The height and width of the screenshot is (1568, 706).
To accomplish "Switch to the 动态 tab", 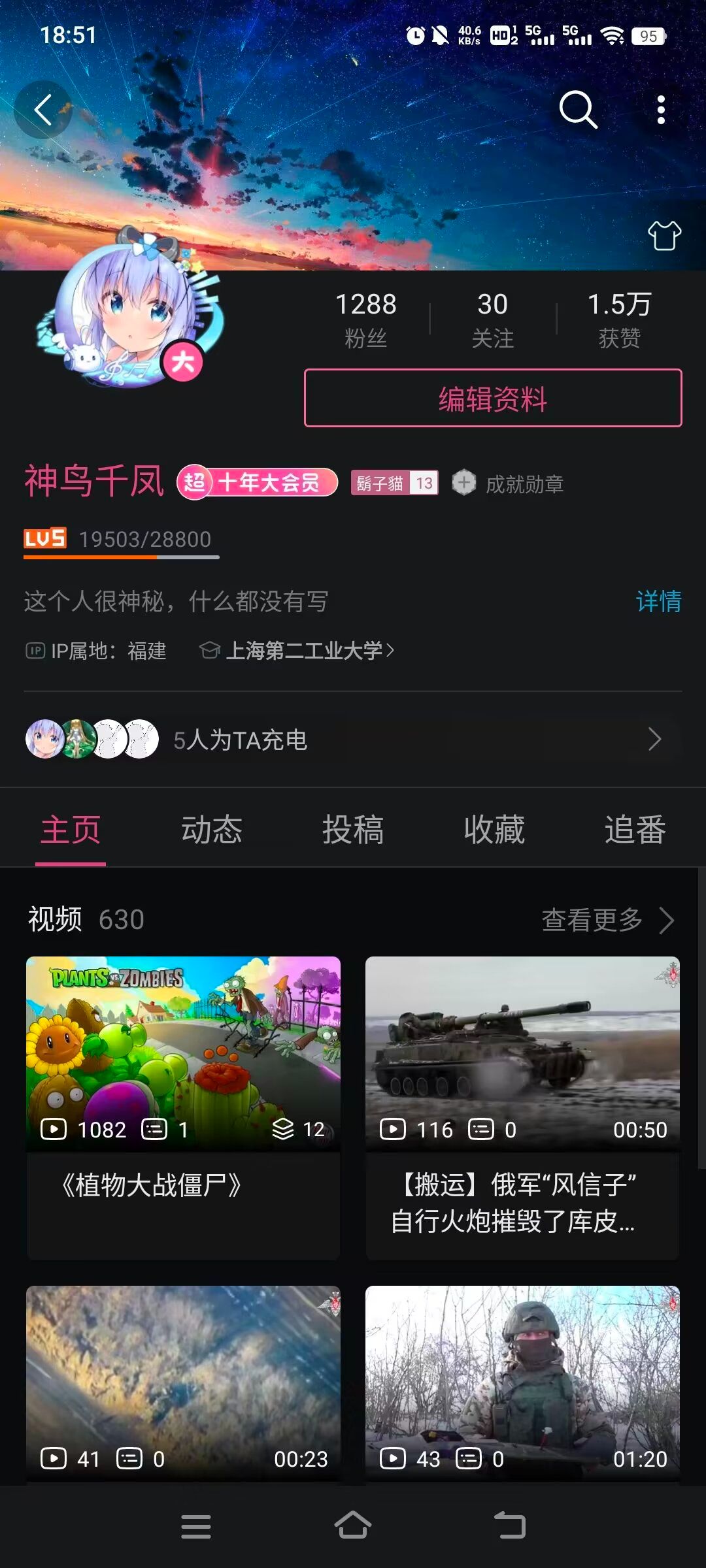I will pyautogui.click(x=212, y=830).
